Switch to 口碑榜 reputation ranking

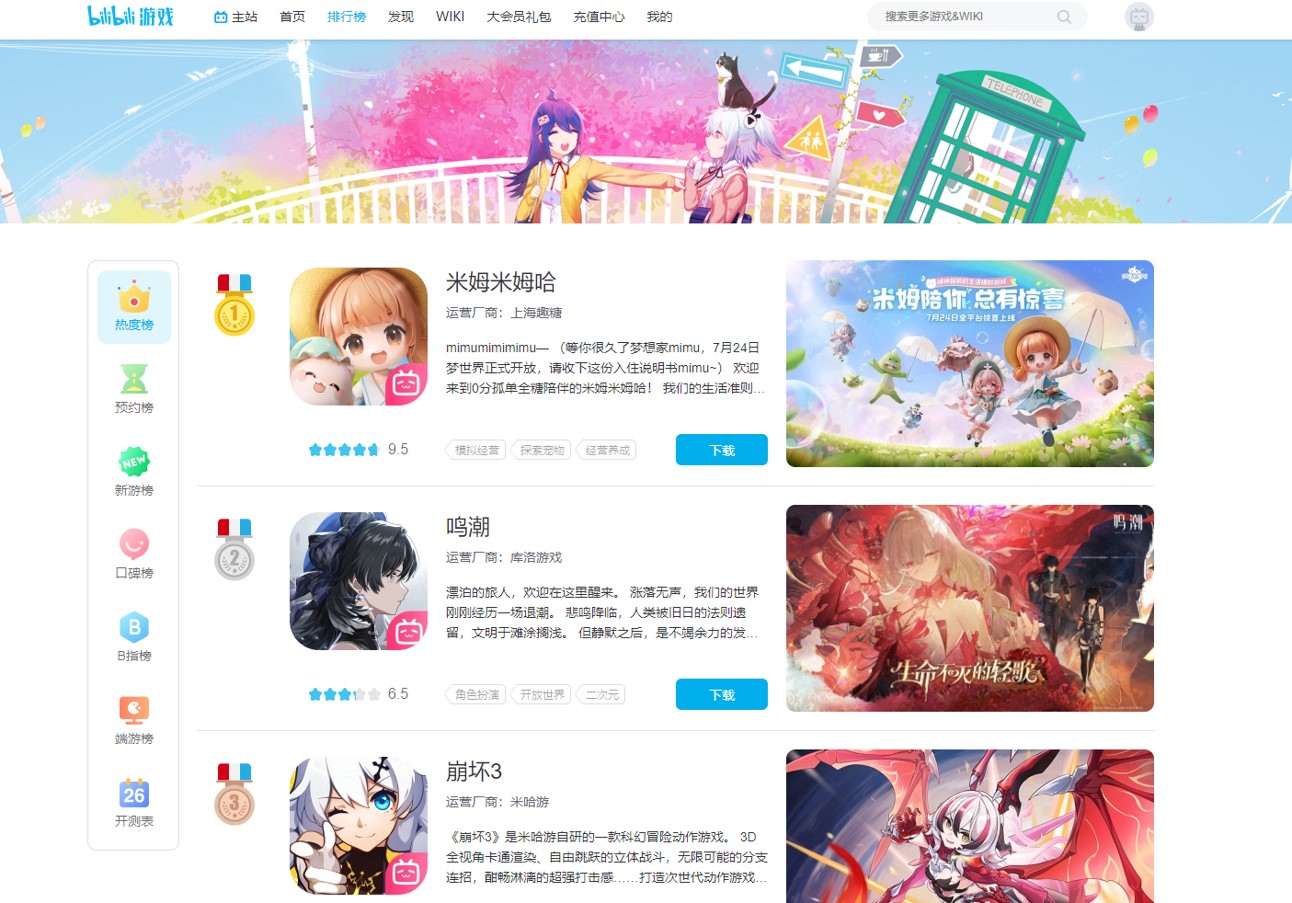[x=134, y=555]
